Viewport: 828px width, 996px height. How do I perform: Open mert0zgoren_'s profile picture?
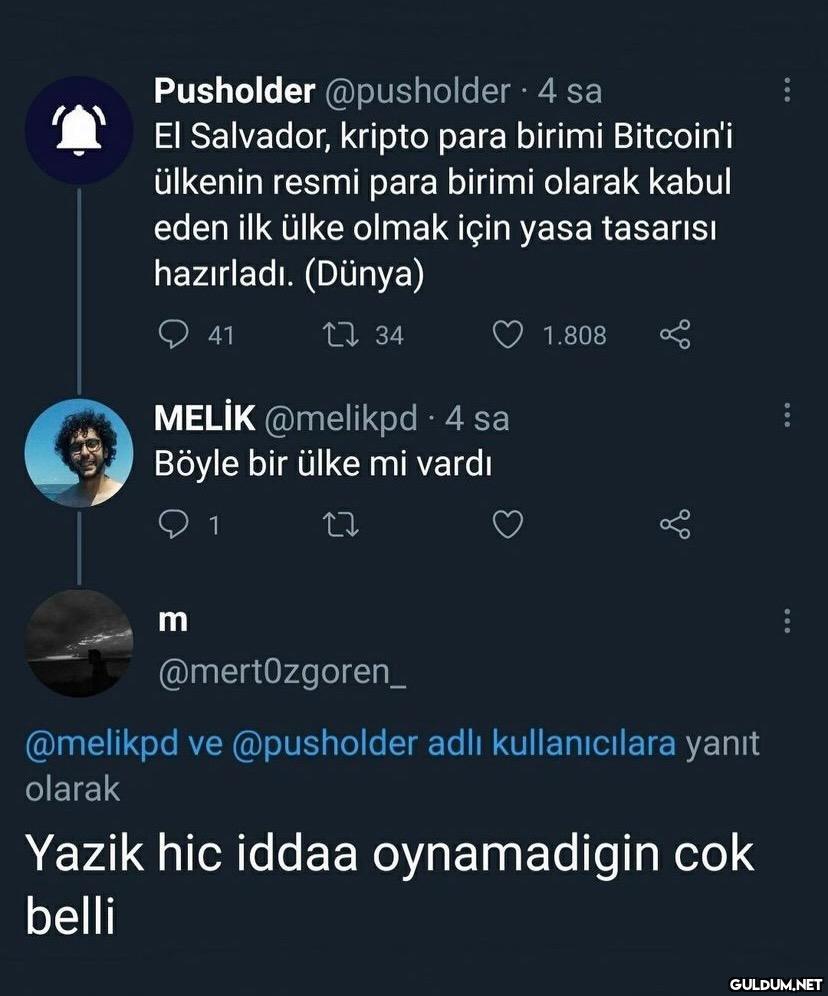click(78, 643)
